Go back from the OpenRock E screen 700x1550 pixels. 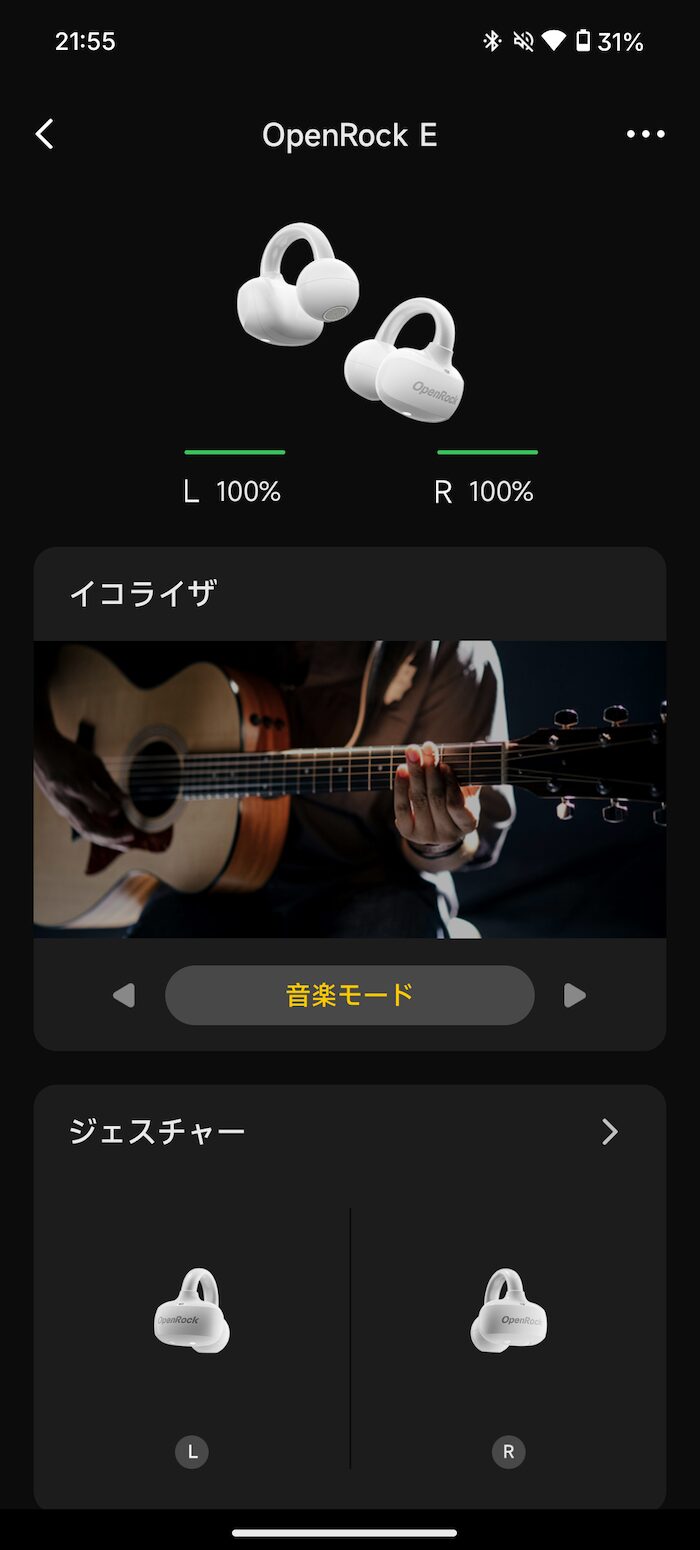(45, 135)
